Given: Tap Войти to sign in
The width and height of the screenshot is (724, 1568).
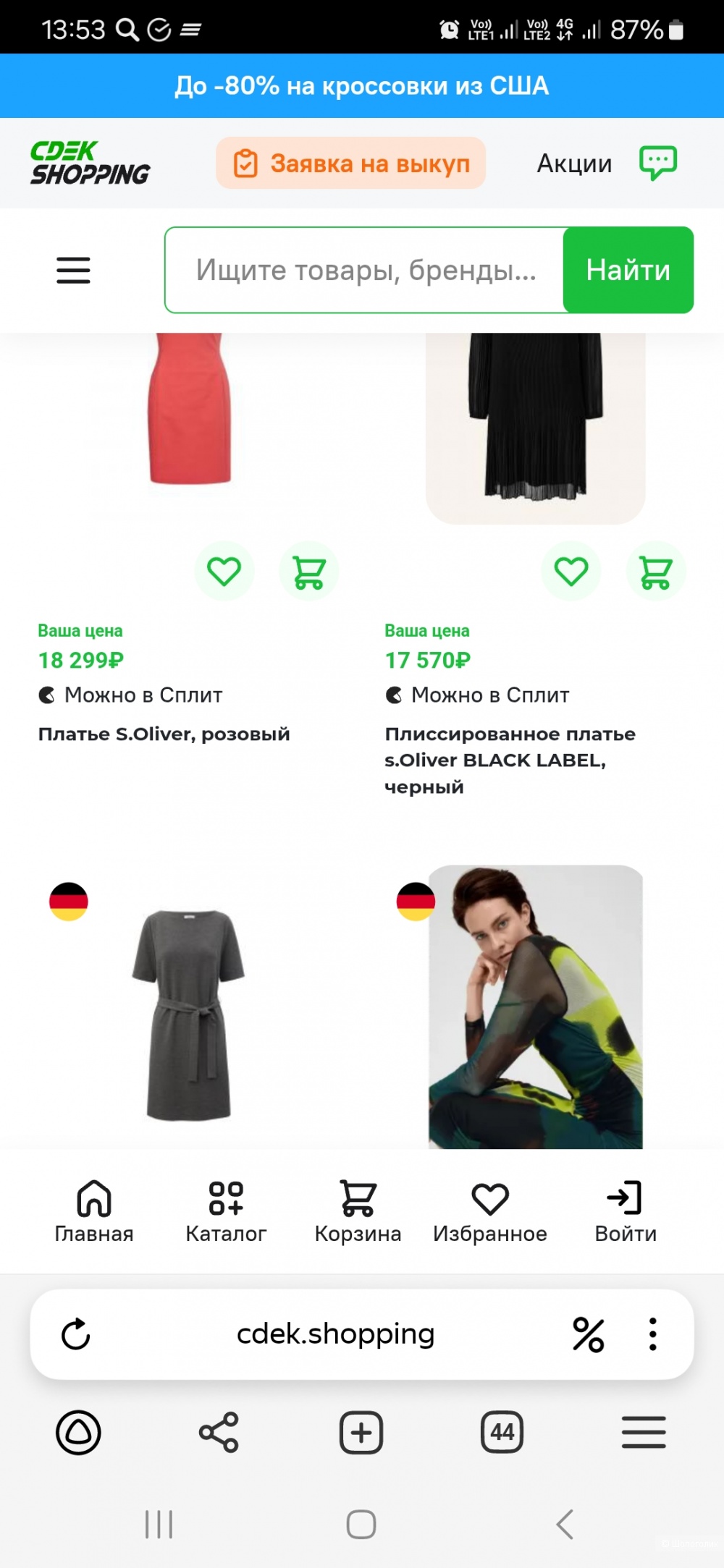Looking at the screenshot, I should (626, 1211).
